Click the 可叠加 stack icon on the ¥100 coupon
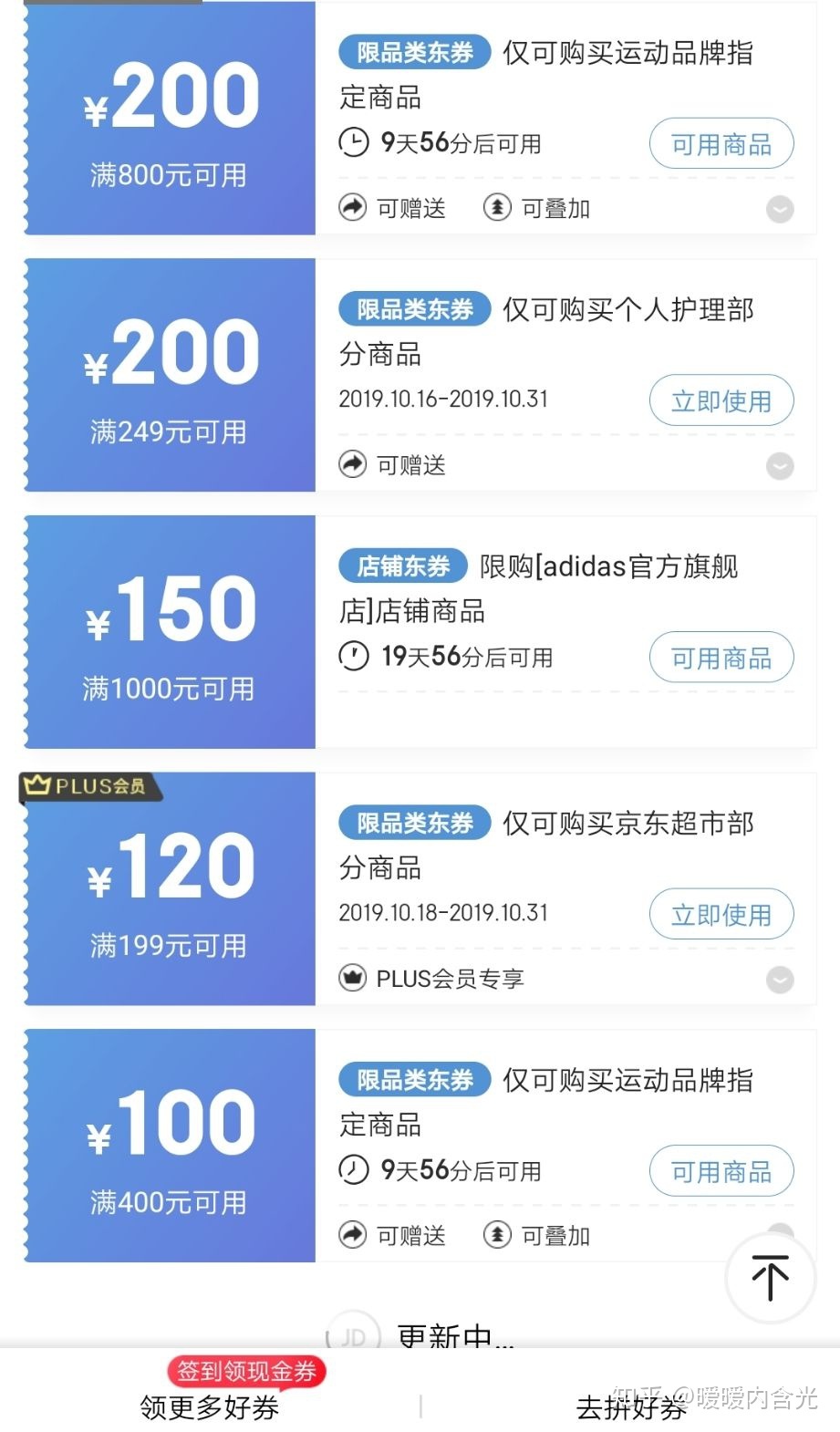Image resolution: width=840 pixels, height=1432 pixels. (496, 1236)
